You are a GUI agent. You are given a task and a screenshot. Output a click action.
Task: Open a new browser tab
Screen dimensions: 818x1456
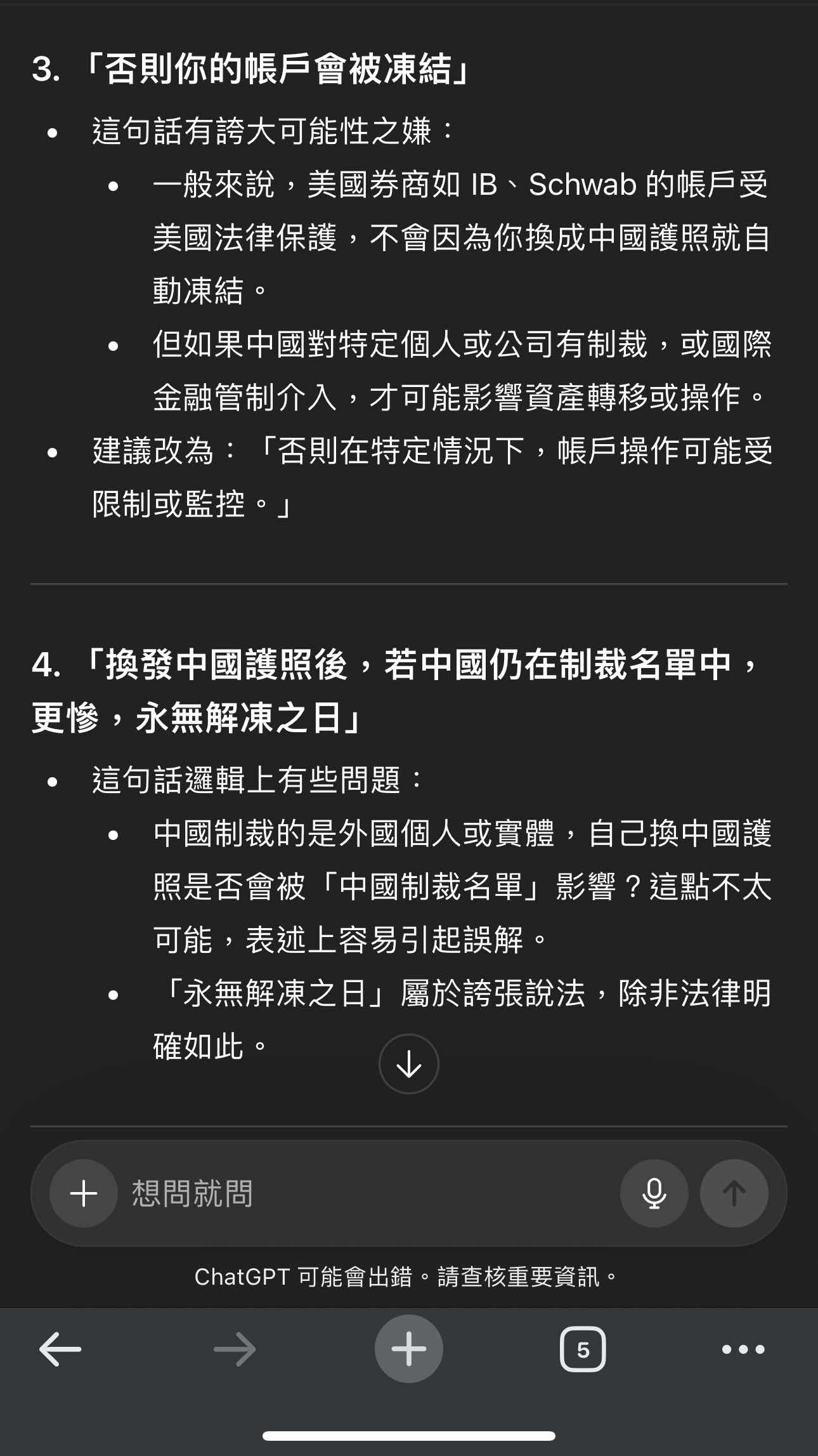[409, 1349]
